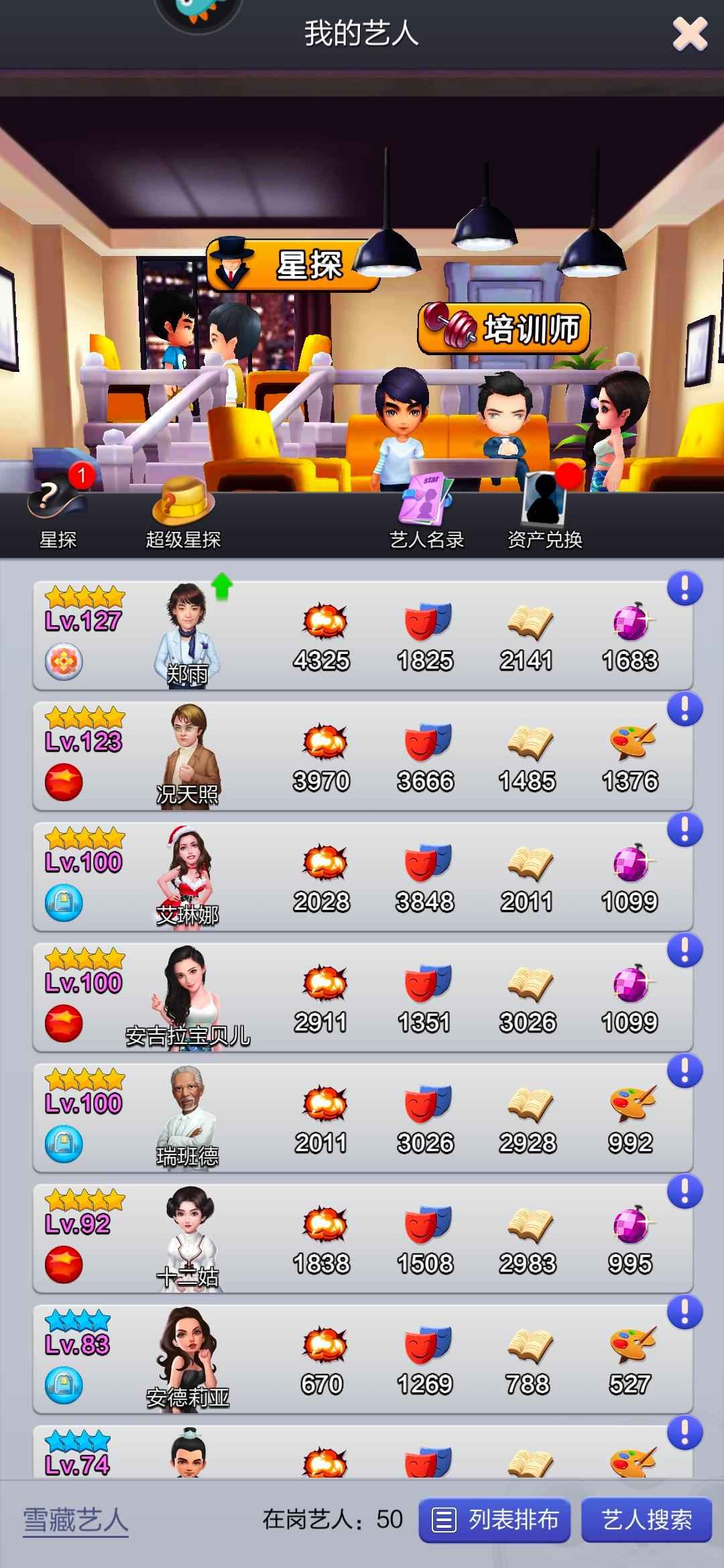Switch layout with 列表排布

(x=495, y=1520)
